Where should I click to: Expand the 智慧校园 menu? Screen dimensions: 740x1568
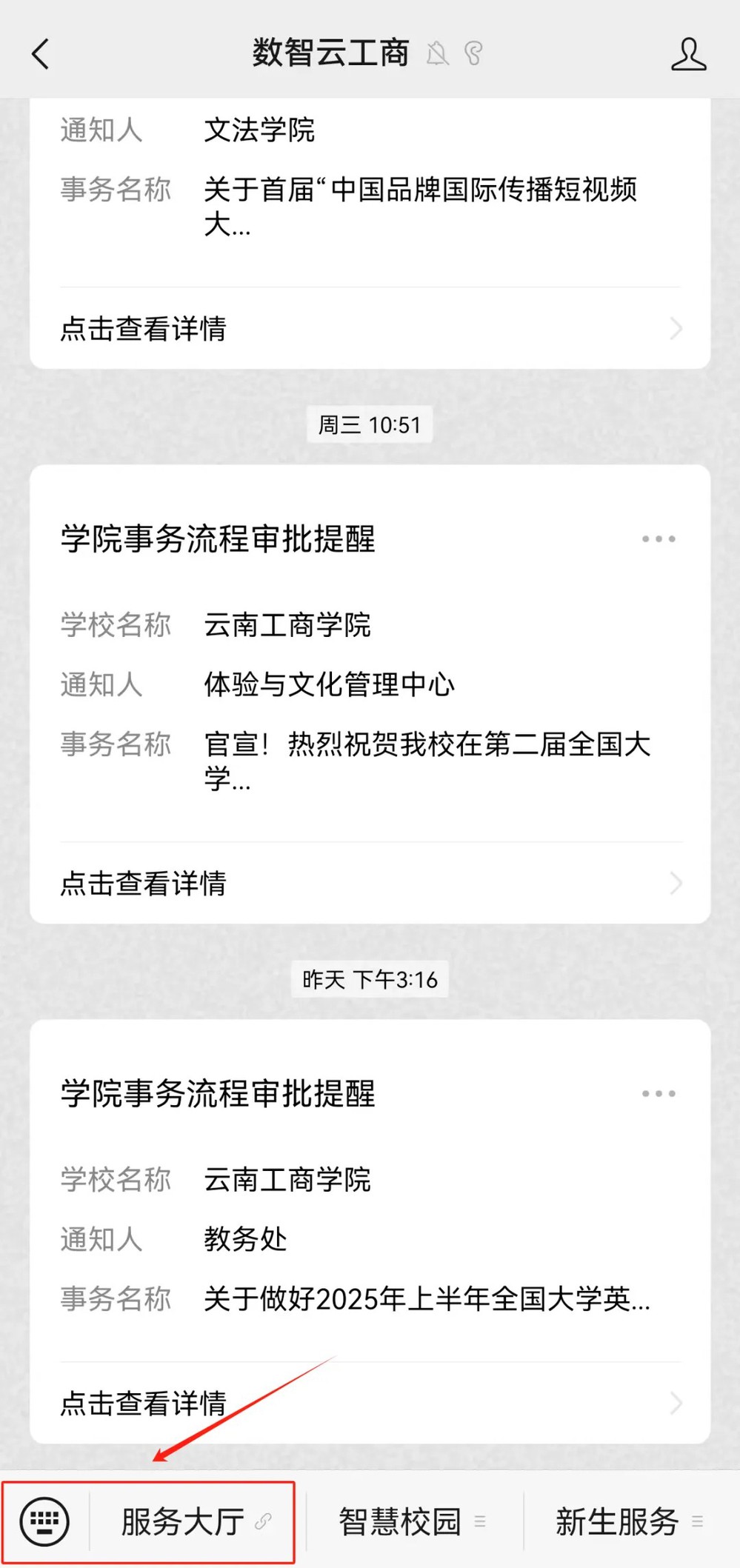pos(412,1521)
